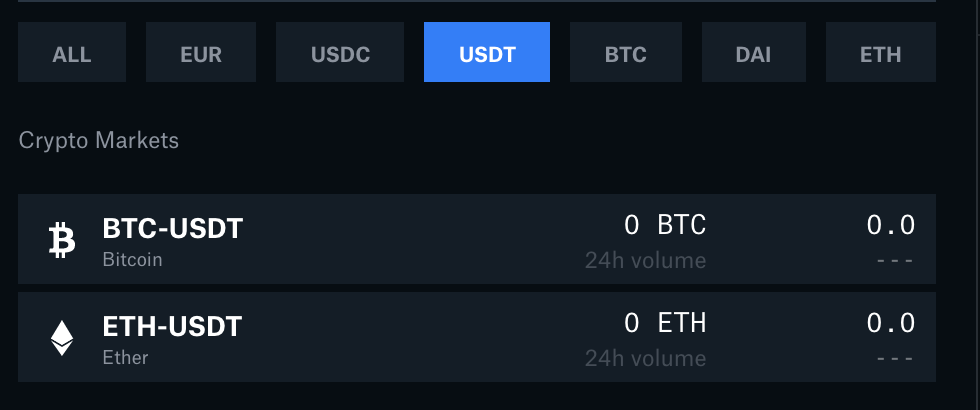Open the ETH-USDT Ether market
Screen dimensions: 980x410
[x=476, y=337]
